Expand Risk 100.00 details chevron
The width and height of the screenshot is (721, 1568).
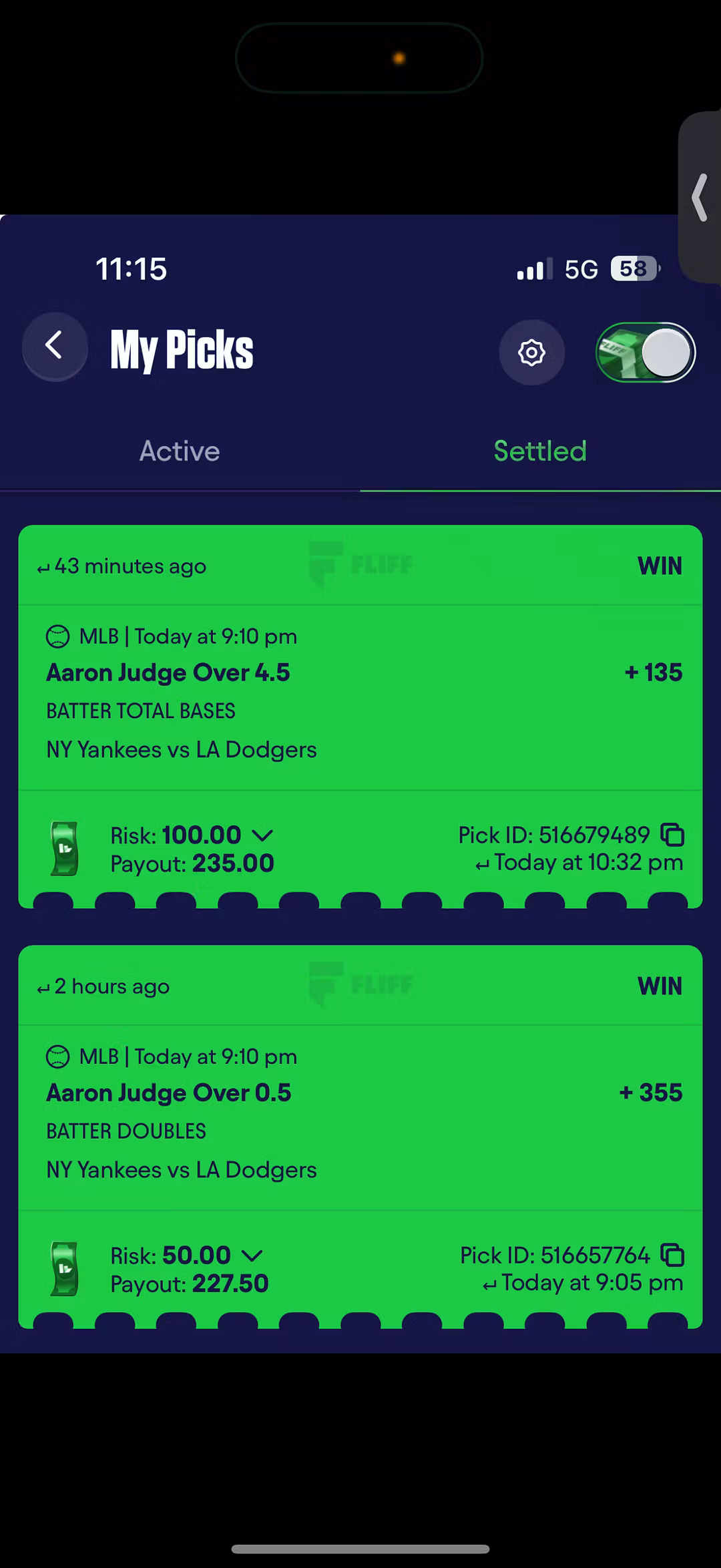(x=262, y=835)
